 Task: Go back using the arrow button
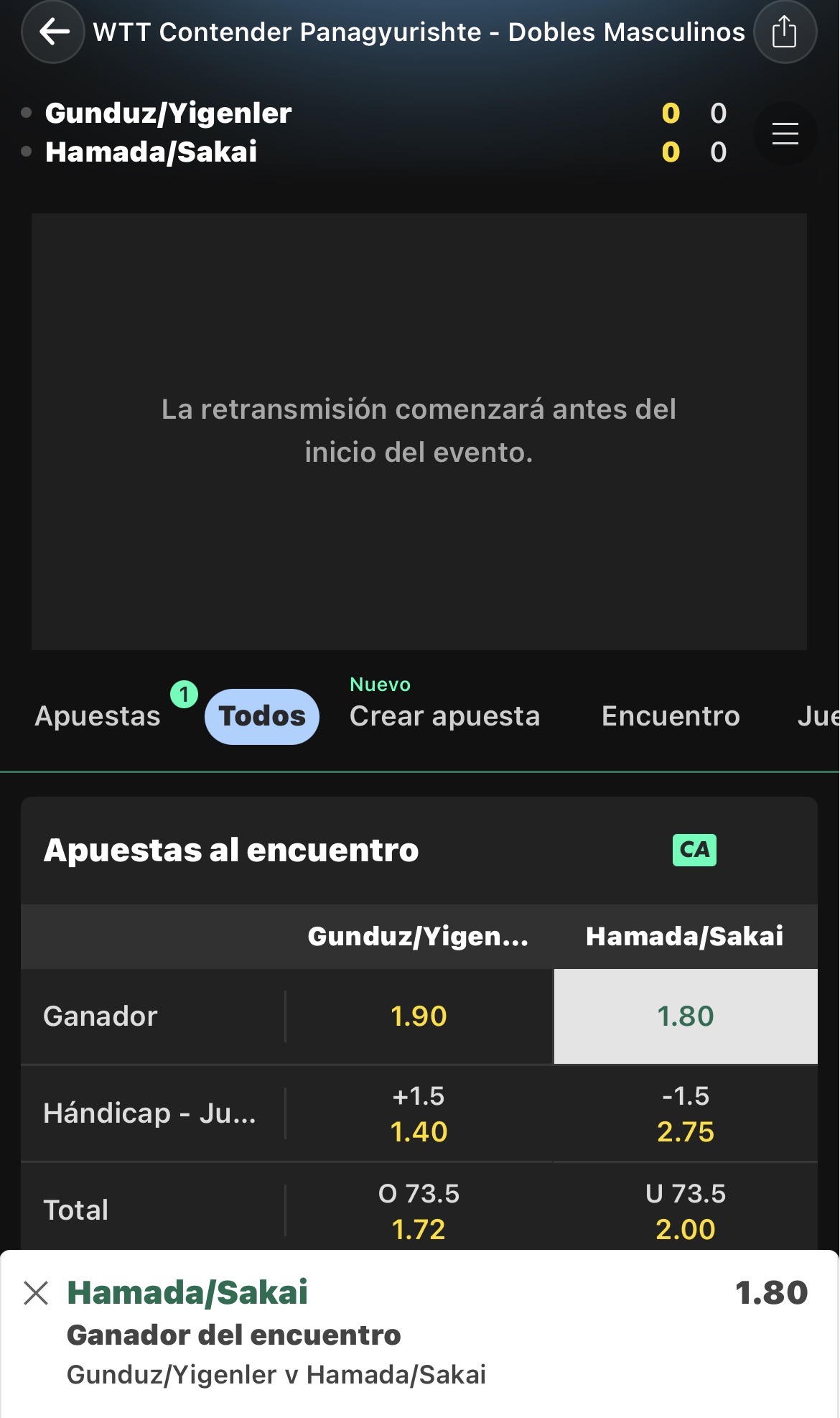pyautogui.click(x=54, y=32)
